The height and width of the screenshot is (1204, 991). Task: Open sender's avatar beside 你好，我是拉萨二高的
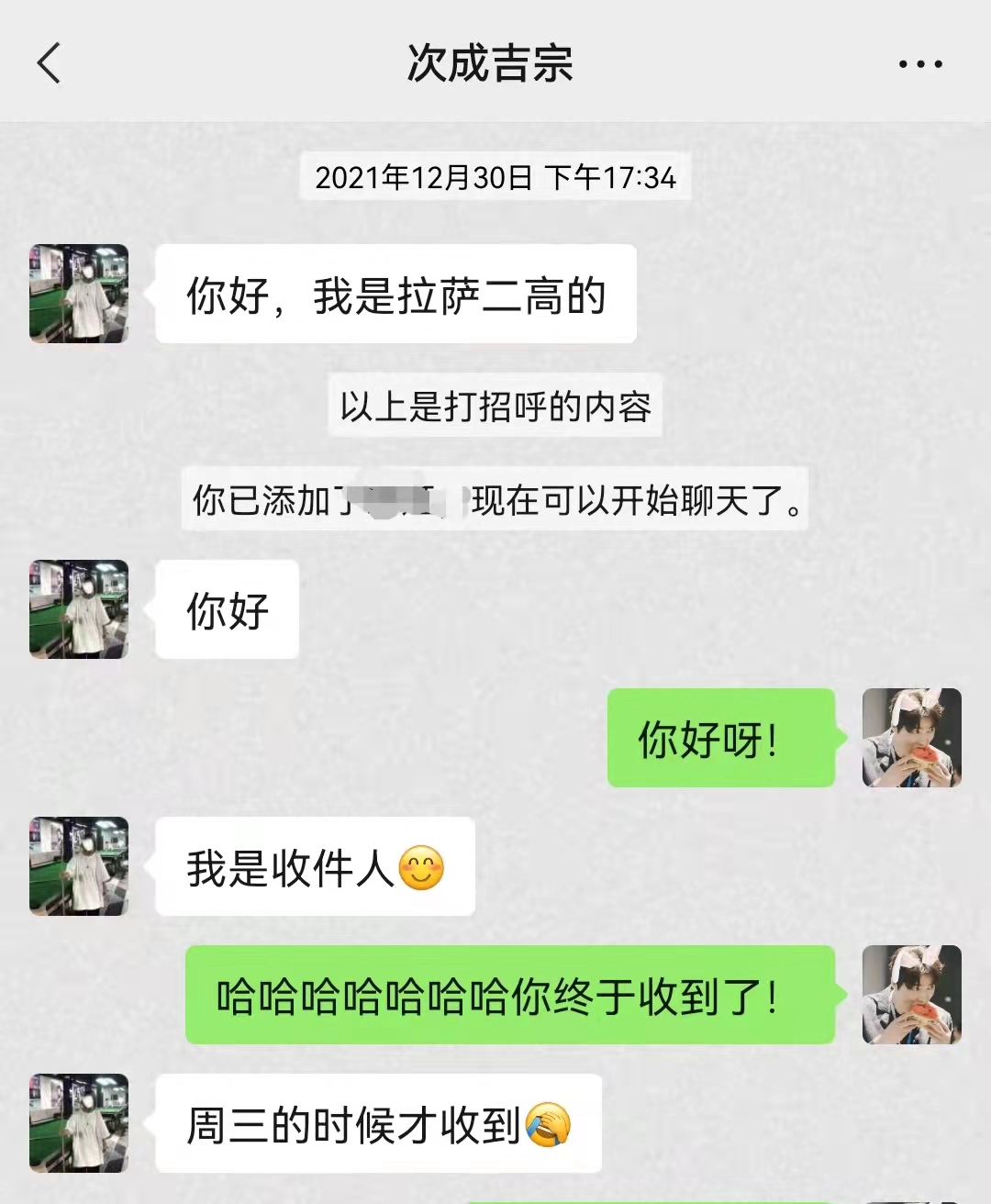tap(79, 294)
